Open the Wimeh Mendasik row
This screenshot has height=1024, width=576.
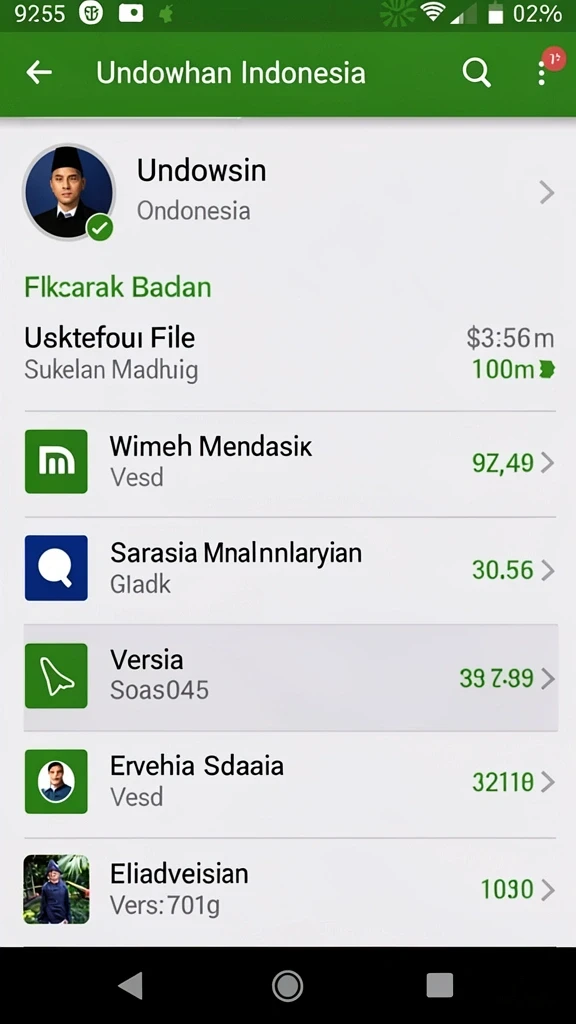point(288,462)
